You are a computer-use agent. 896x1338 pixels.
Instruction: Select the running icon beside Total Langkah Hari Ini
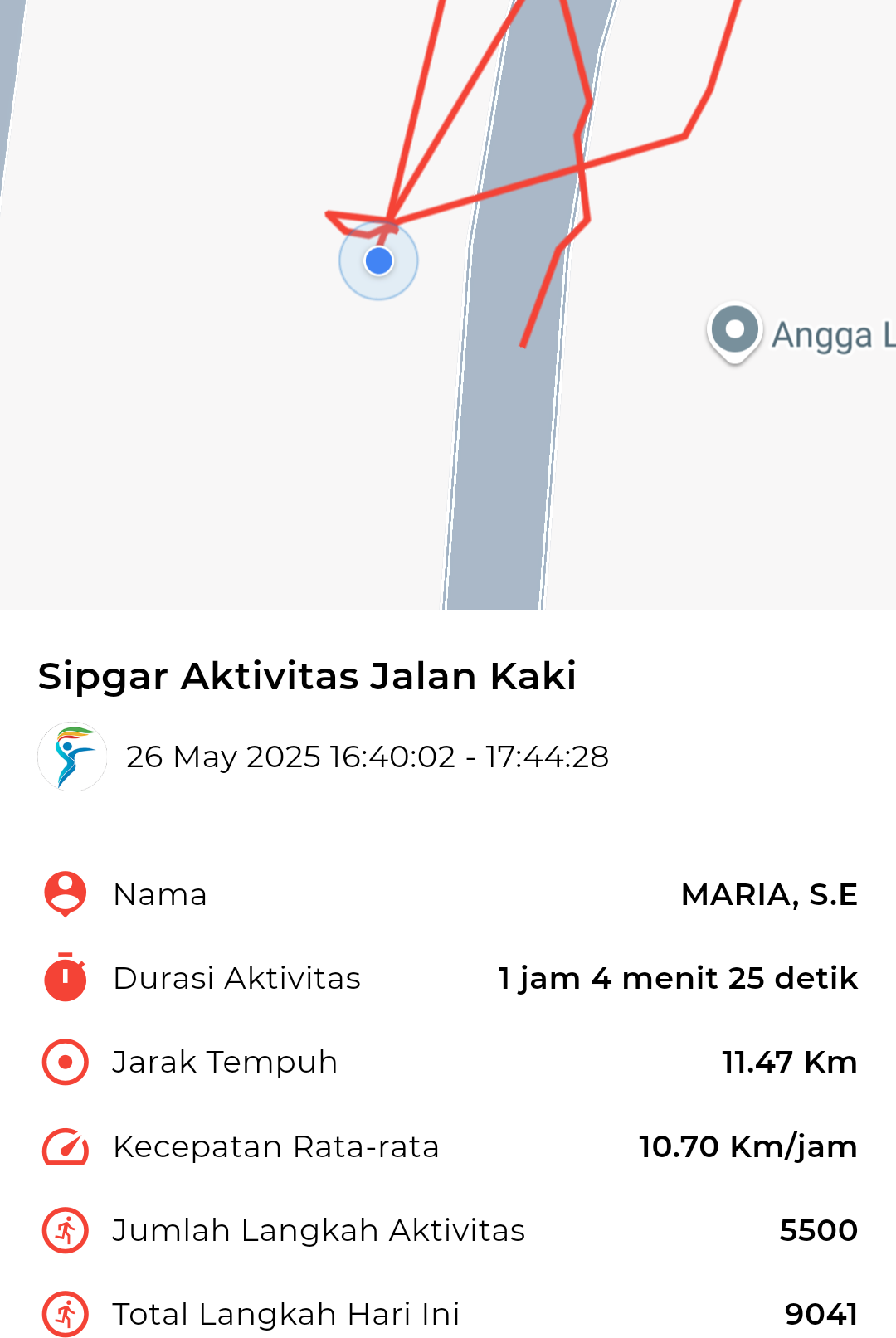pyautogui.click(x=64, y=1314)
